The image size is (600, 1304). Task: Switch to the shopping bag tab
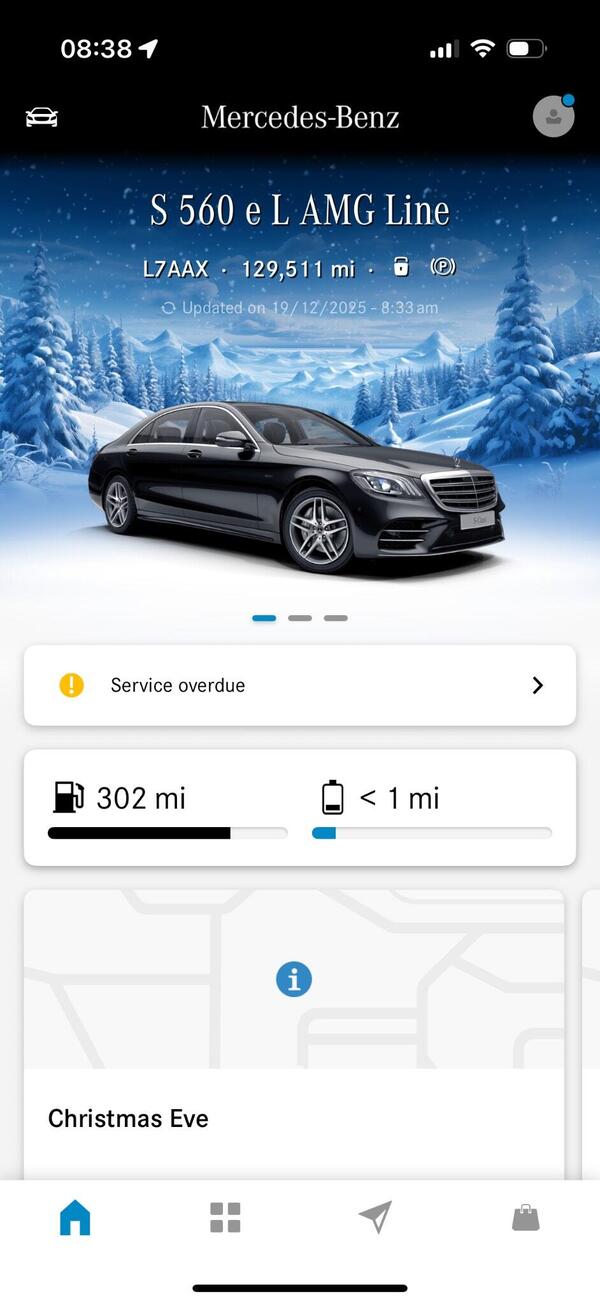(525, 1217)
